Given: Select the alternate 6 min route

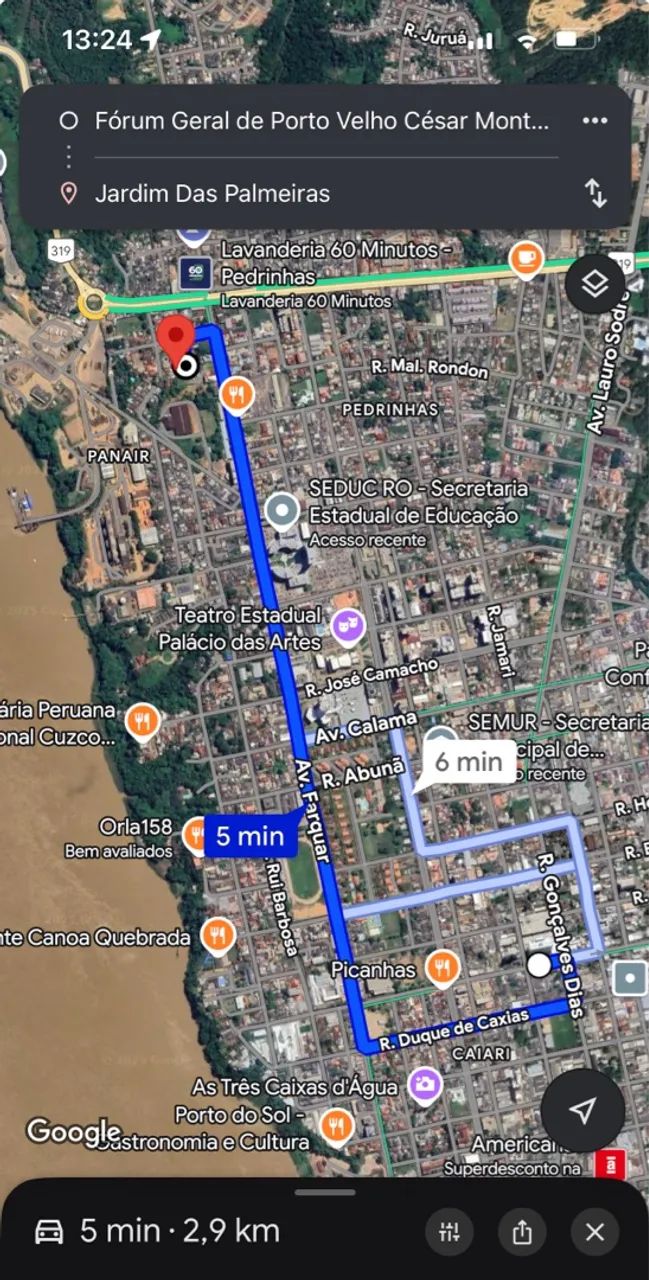Looking at the screenshot, I should point(468,762).
